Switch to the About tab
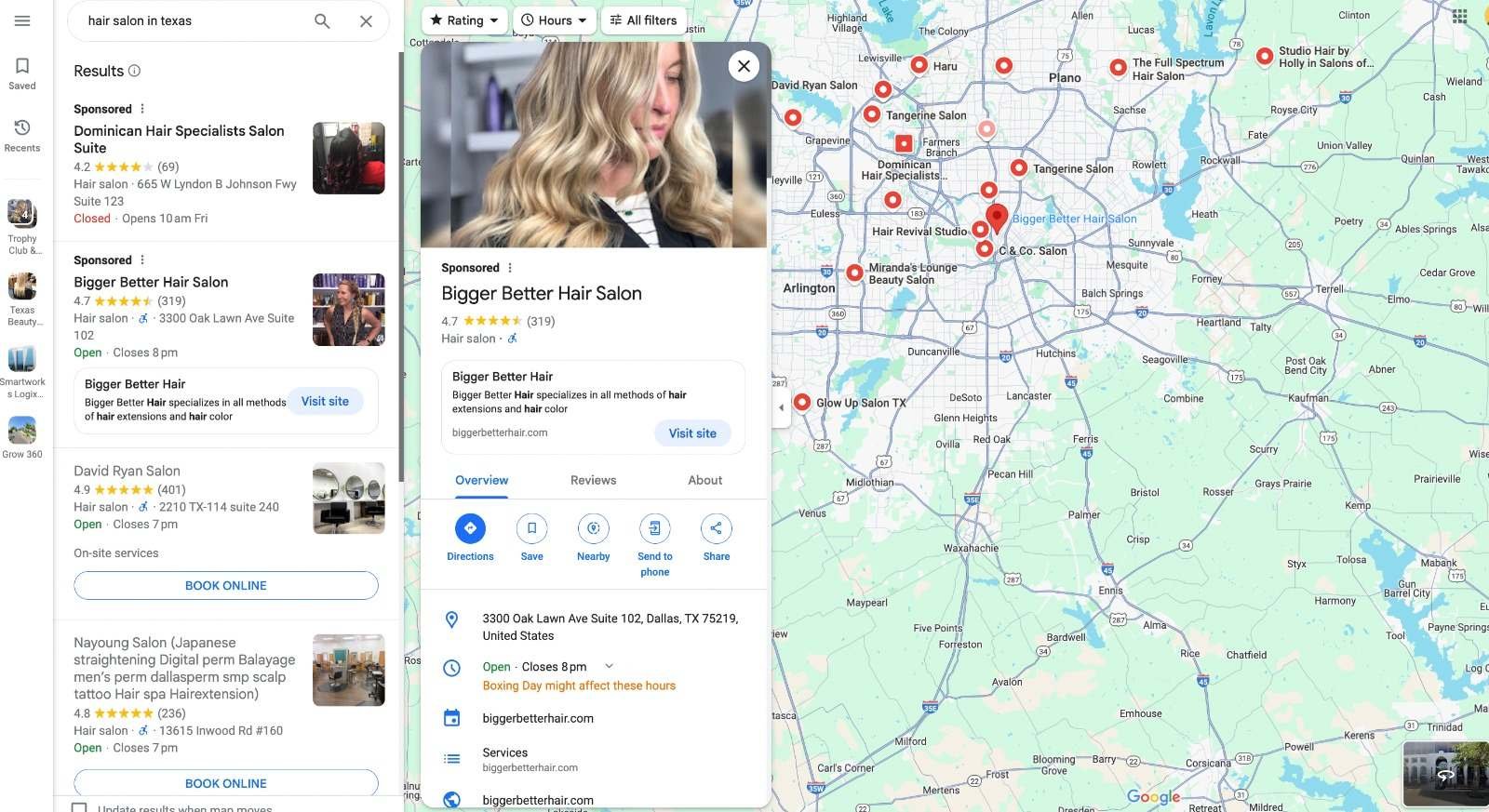The image size is (1489, 812). coord(704,480)
